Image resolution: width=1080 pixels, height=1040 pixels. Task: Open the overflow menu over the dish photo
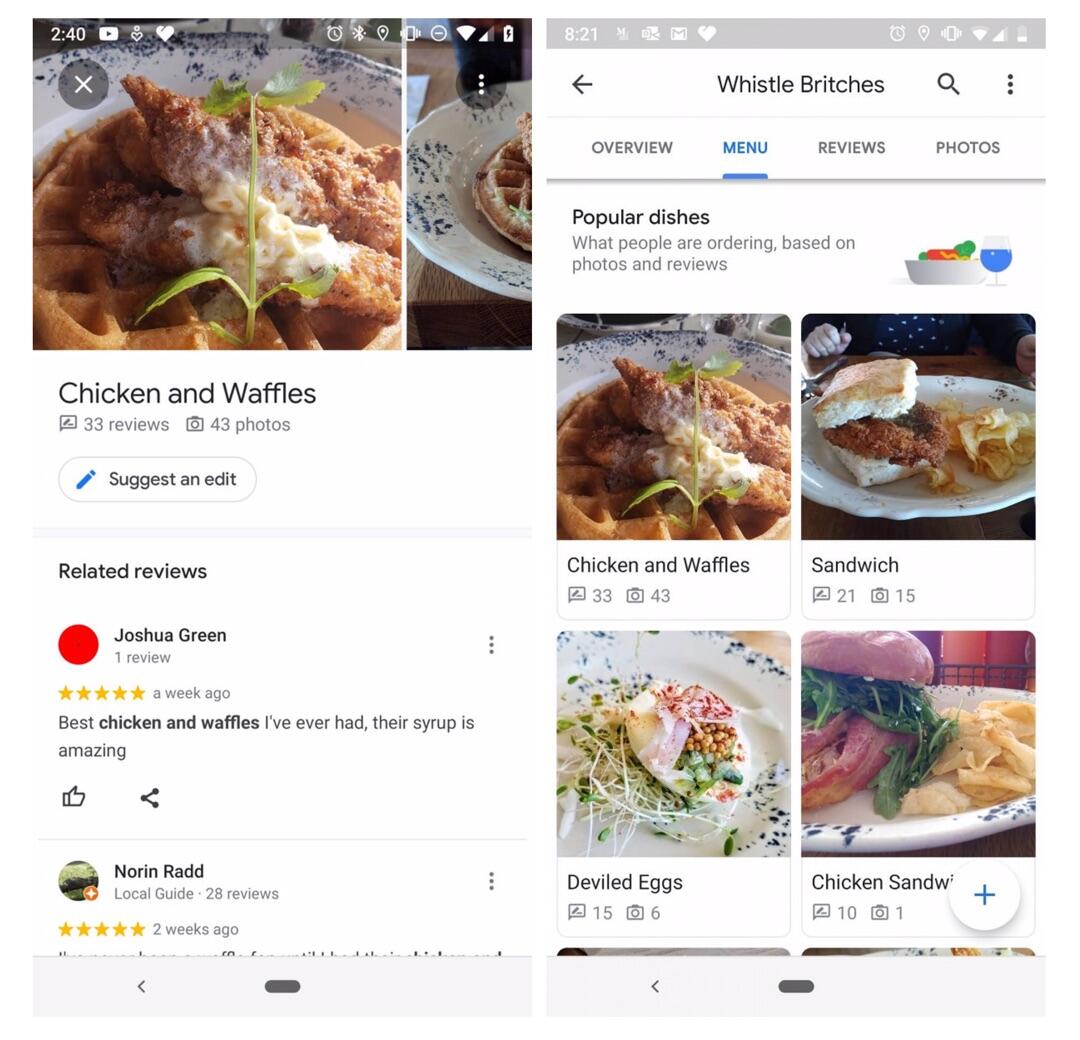coord(481,84)
